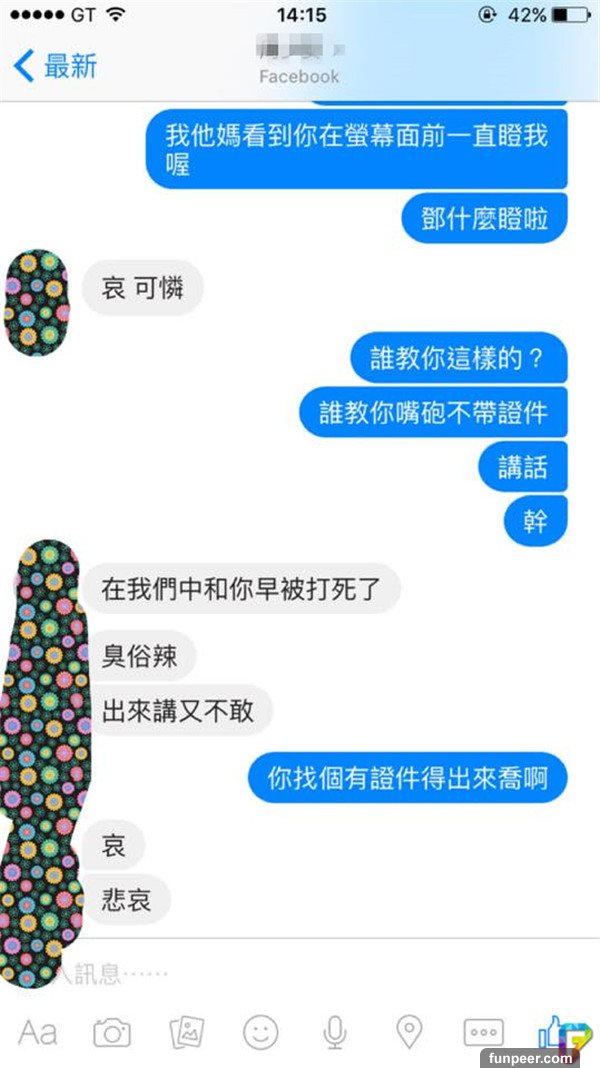Go back to the 最新 list
This screenshot has height=1068, width=600.
[55, 66]
